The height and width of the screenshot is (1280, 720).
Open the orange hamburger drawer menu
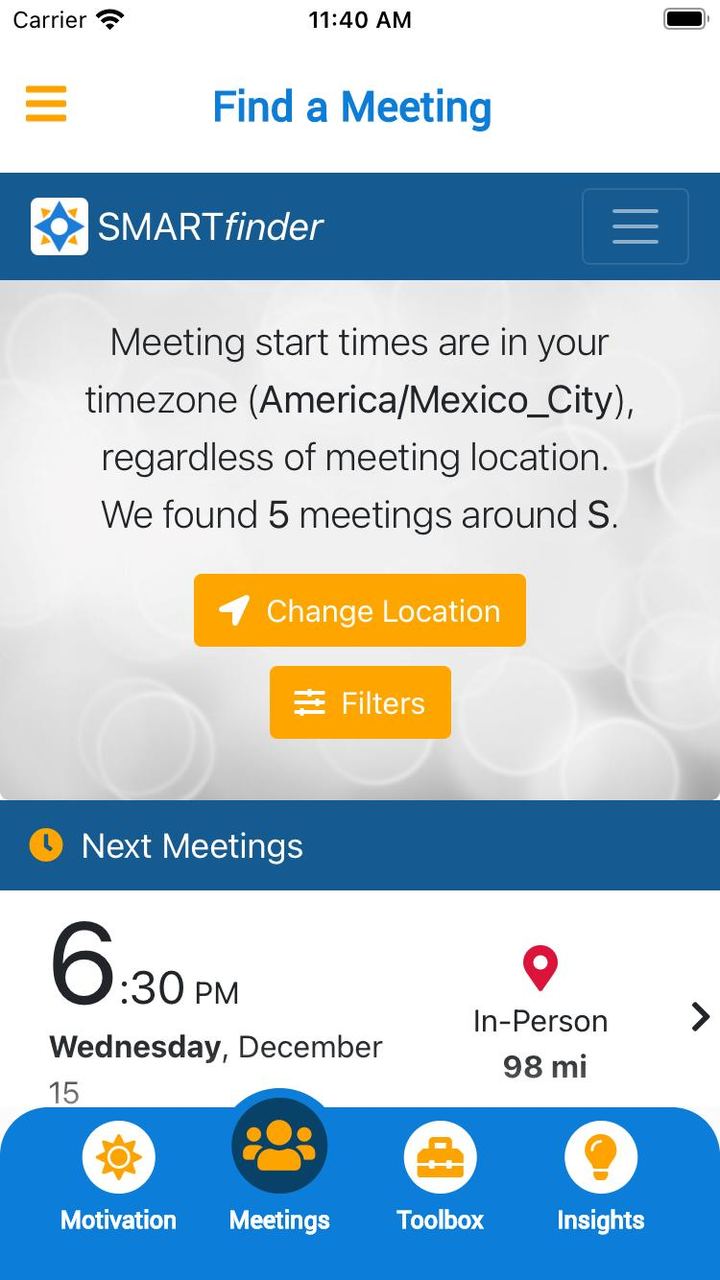coord(46,104)
